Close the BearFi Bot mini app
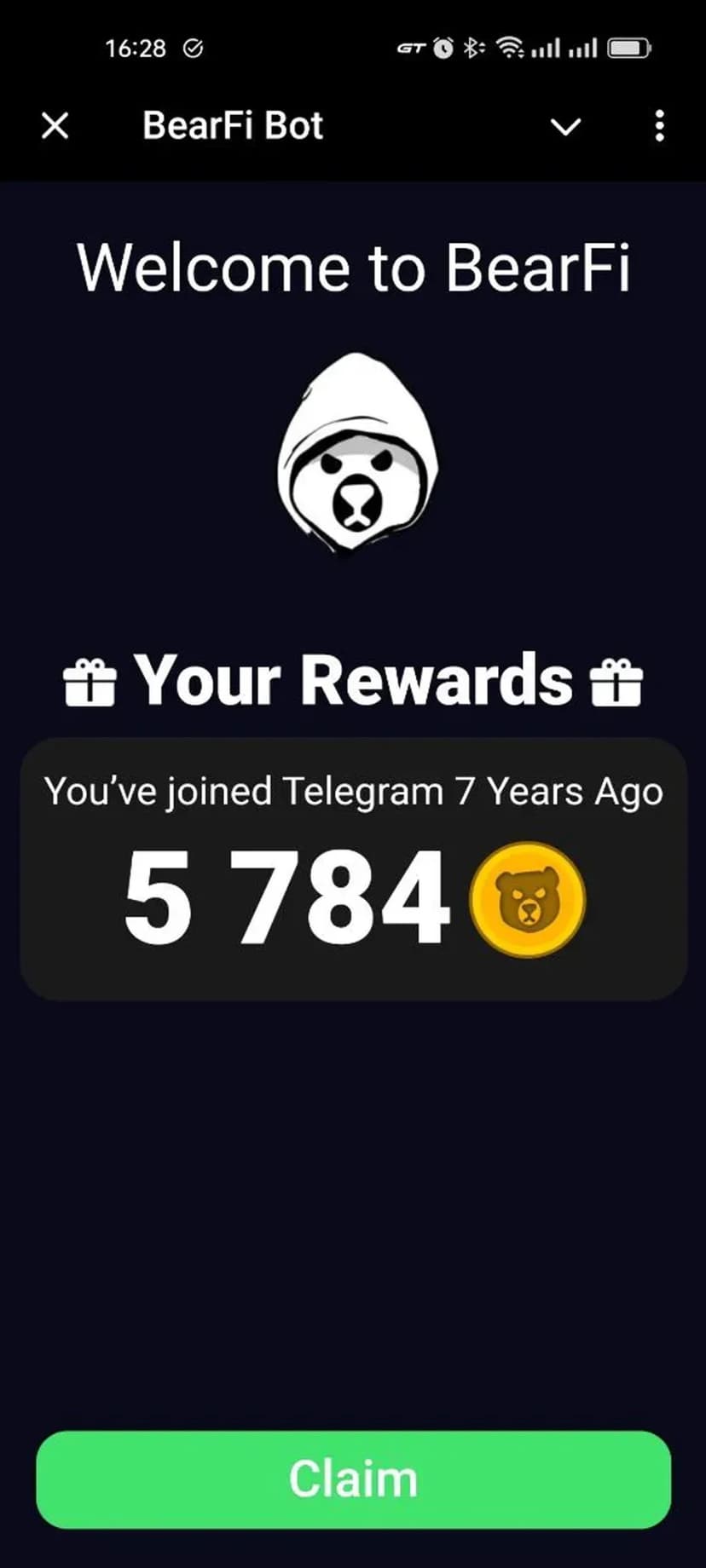Viewport: 706px width, 1568px height. pos(55,126)
